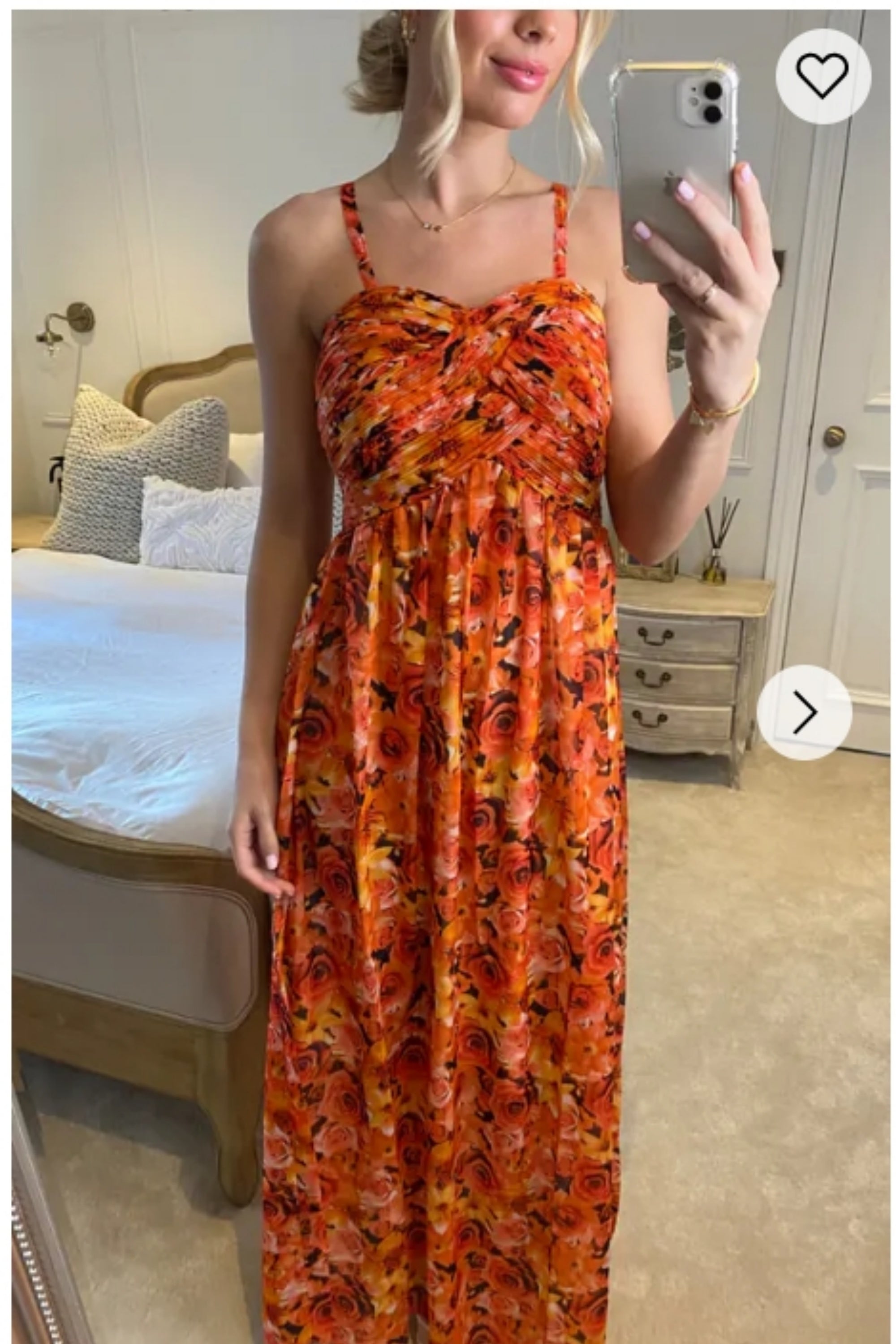Add this dress to favorites with the heart
Screen dimensions: 896x1344
point(823,76)
